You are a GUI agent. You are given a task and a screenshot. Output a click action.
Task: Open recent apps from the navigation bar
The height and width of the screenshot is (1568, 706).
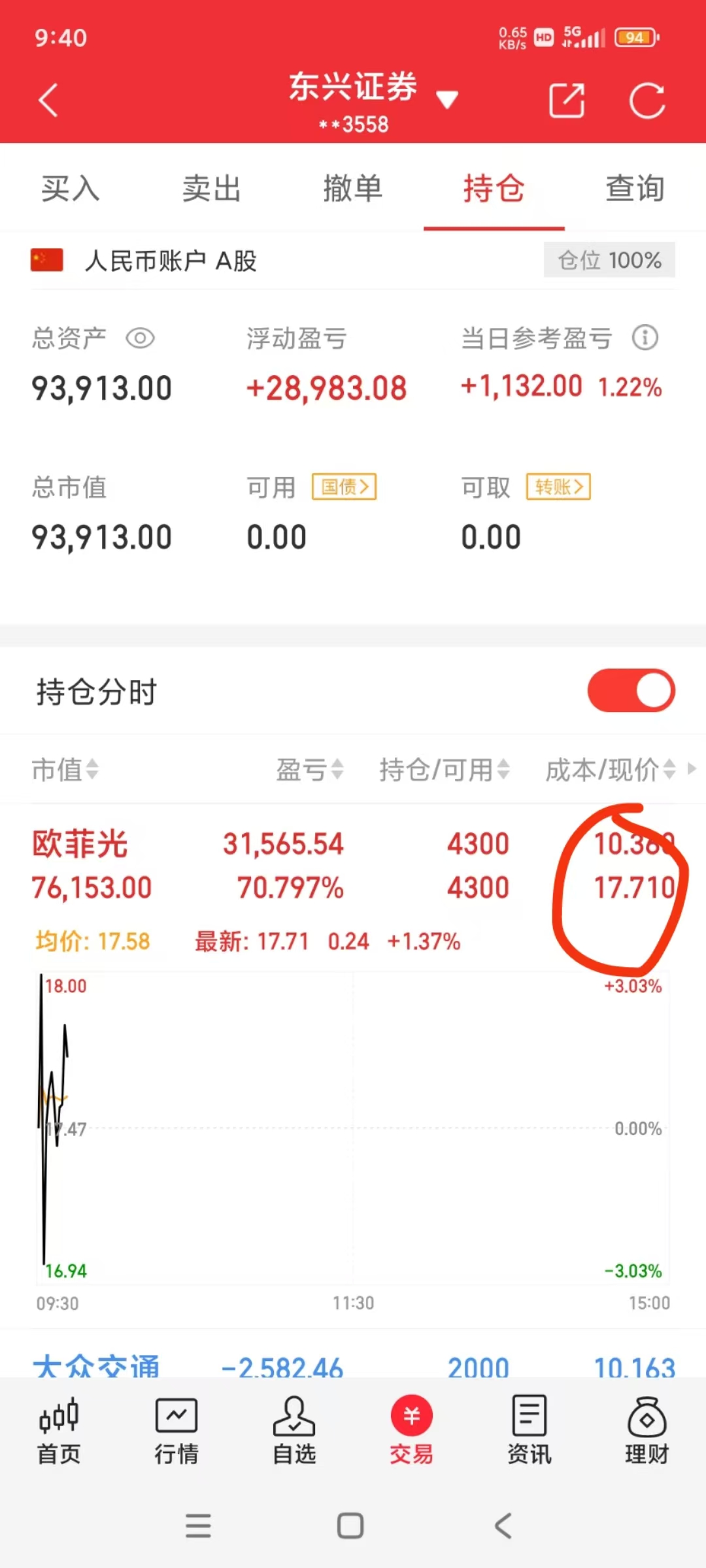coord(198,1526)
